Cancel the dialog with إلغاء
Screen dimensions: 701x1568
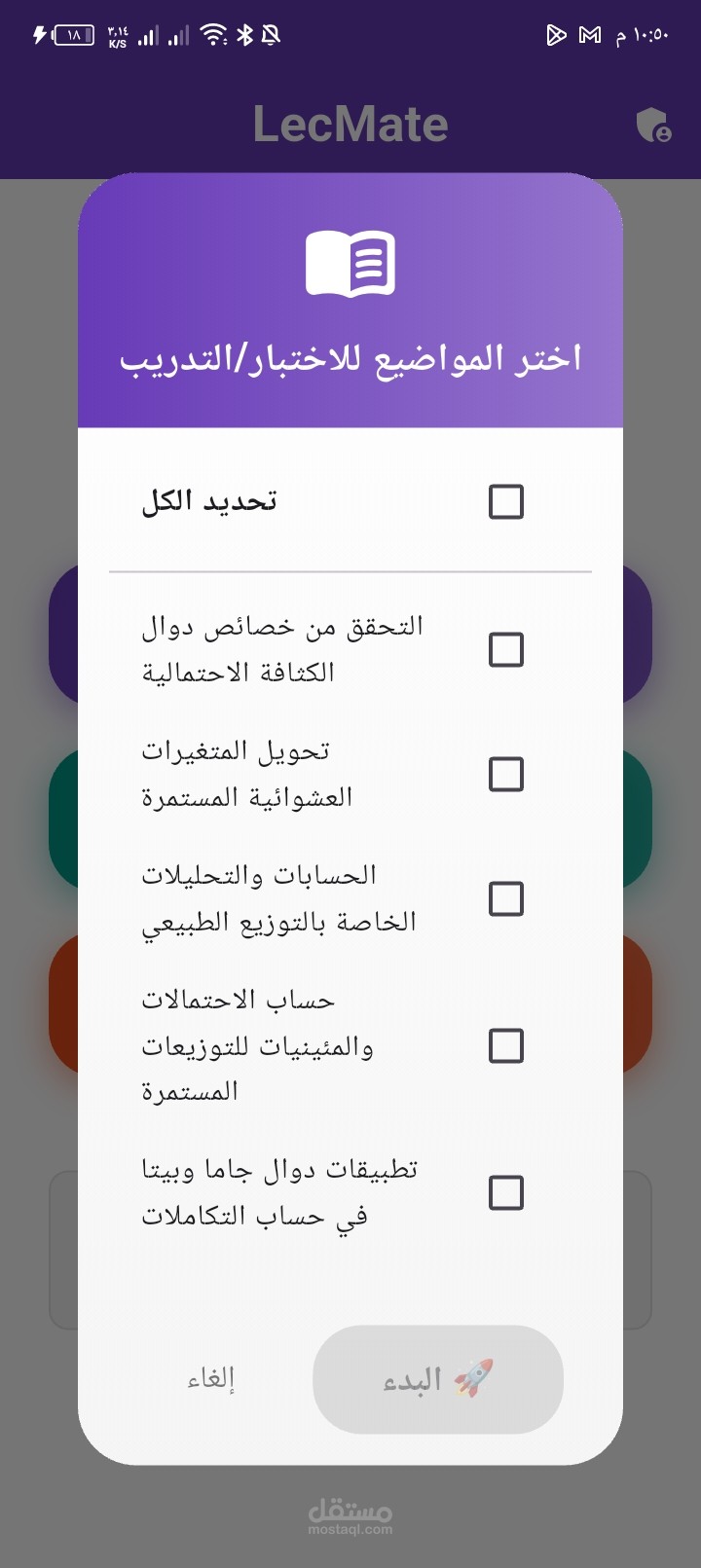[x=211, y=1379]
